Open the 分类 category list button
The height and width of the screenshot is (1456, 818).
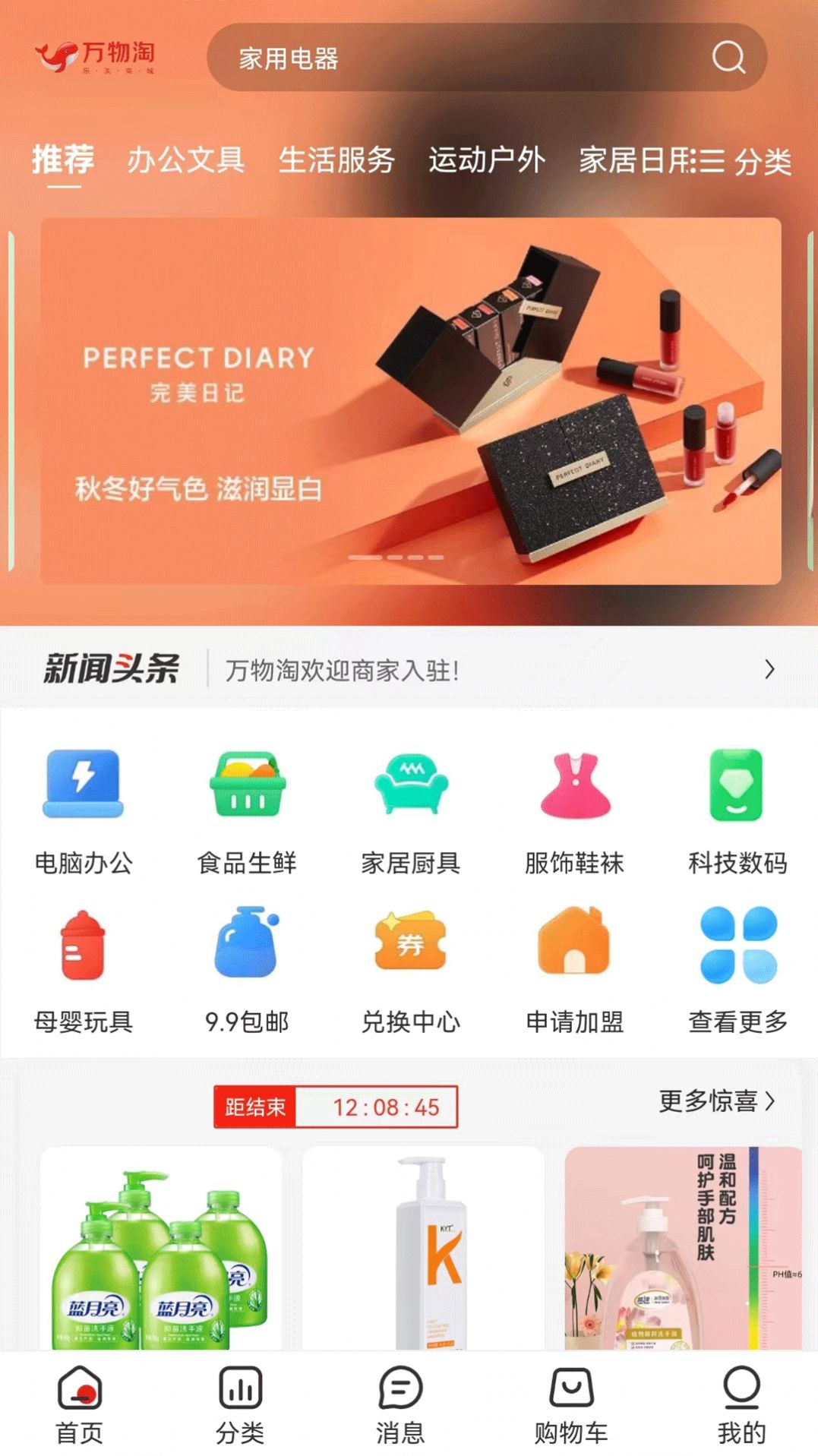[x=746, y=162]
